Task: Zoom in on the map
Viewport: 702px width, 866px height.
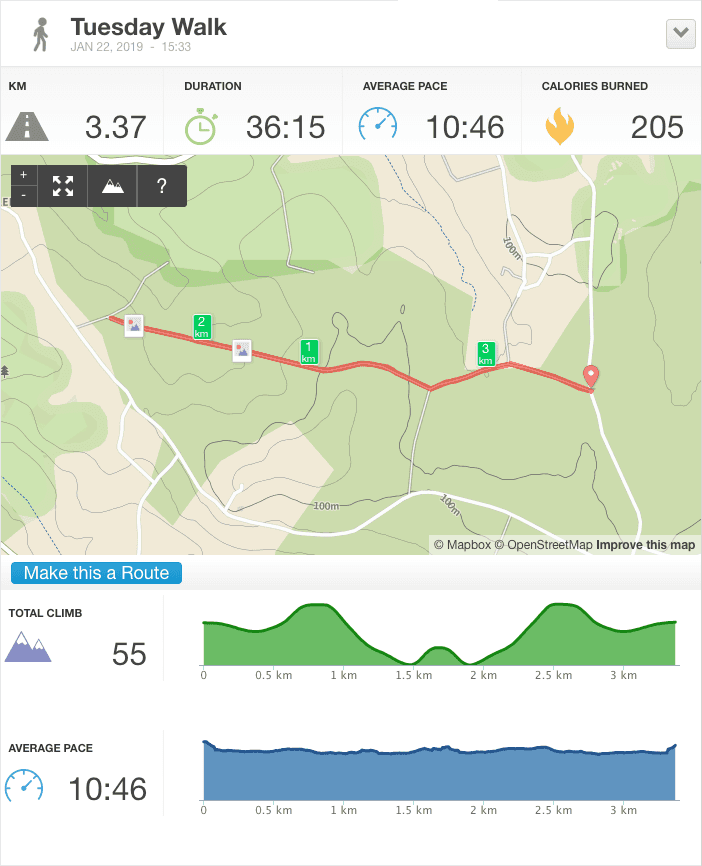Action: pos(24,175)
